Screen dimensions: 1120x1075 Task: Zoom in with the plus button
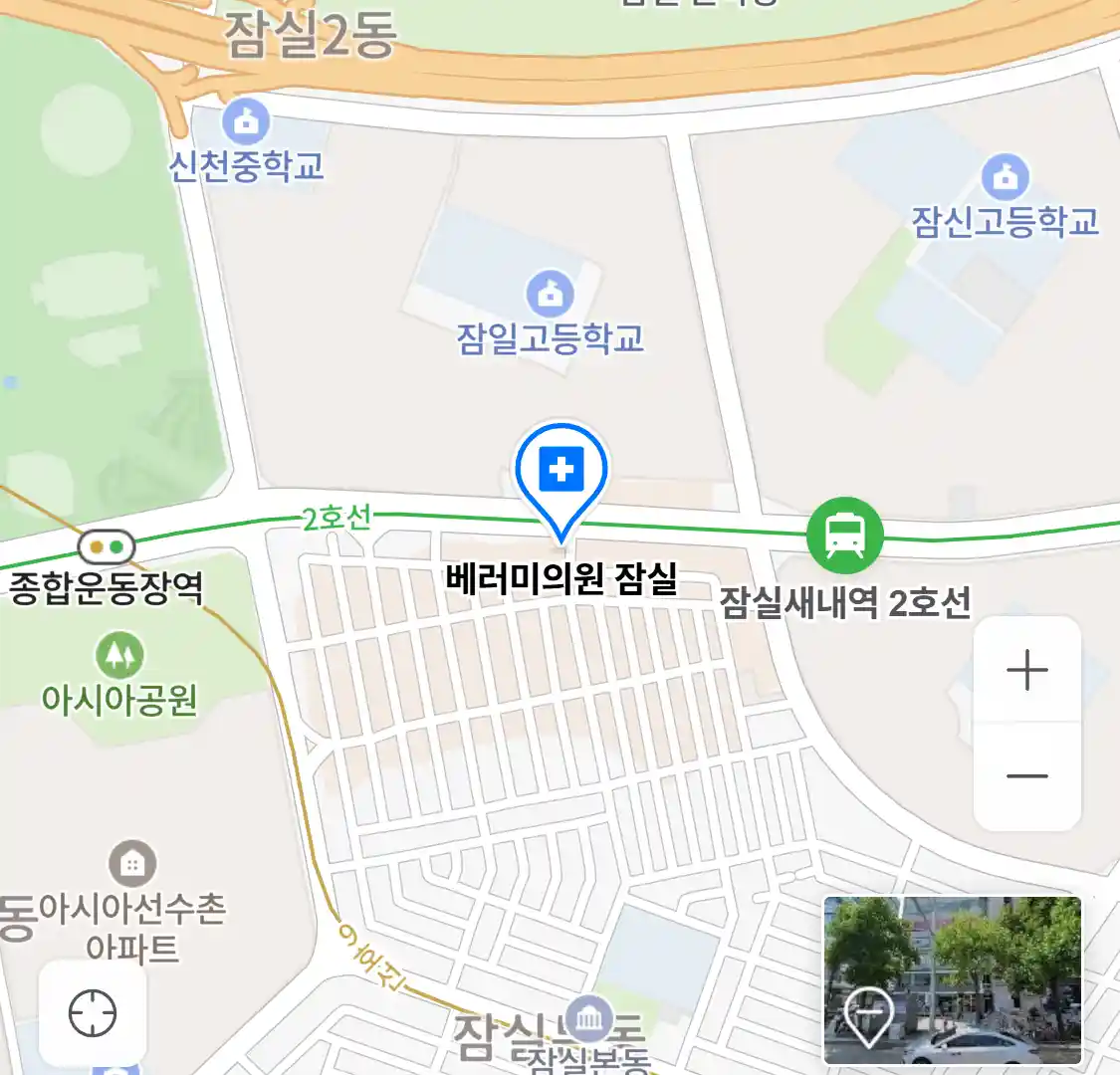[x=1026, y=670]
